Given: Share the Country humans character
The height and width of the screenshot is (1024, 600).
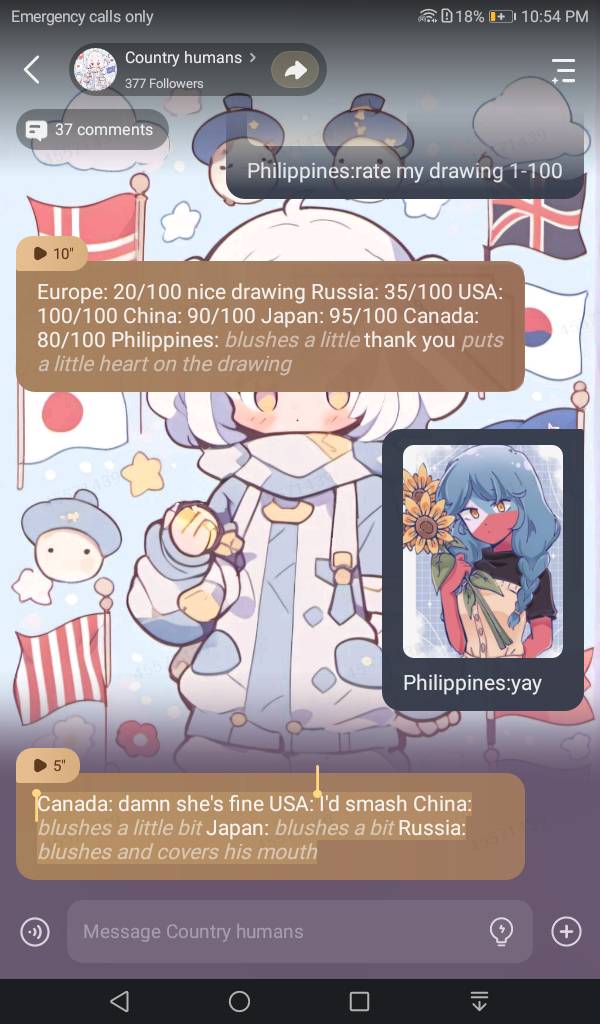Looking at the screenshot, I should point(295,70).
